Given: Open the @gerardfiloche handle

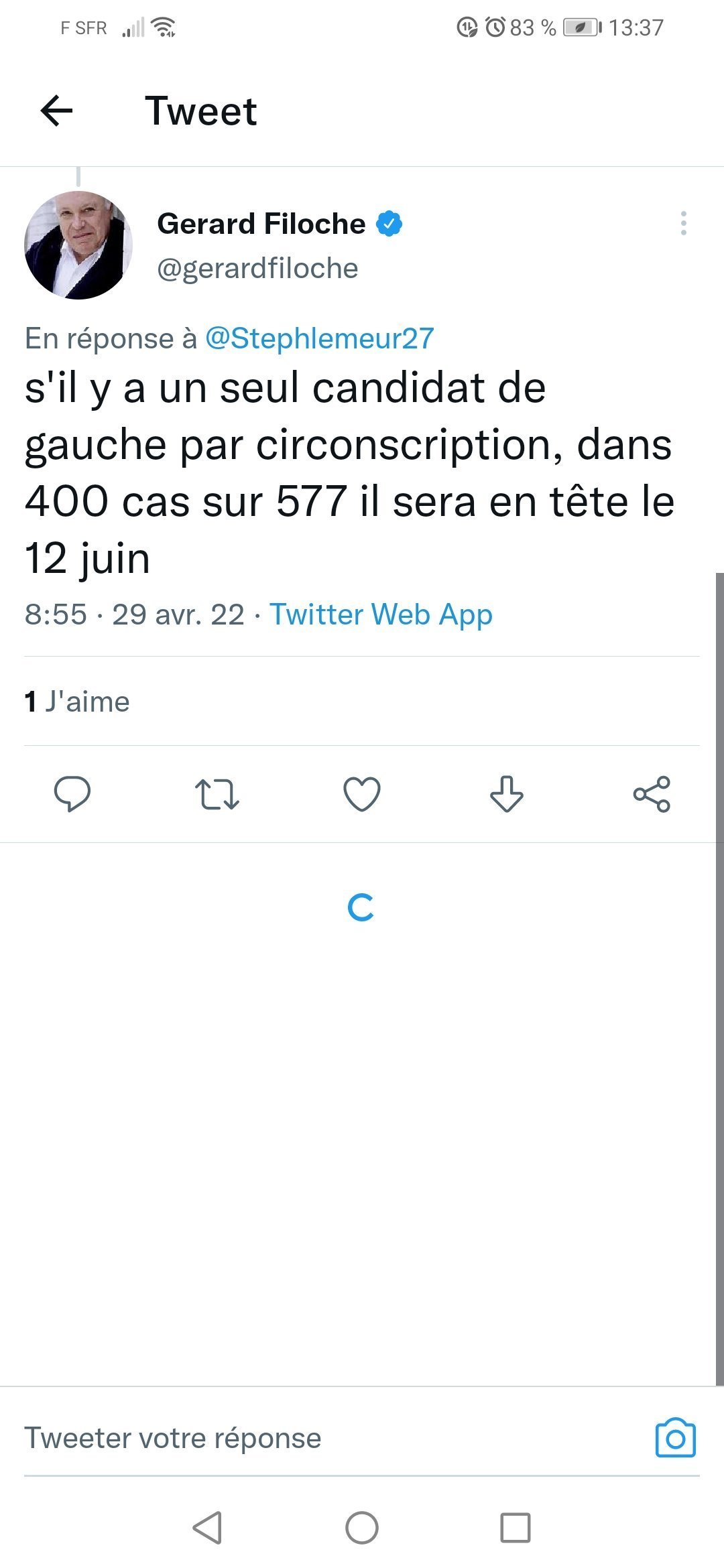Looking at the screenshot, I should (x=257, y=269).
